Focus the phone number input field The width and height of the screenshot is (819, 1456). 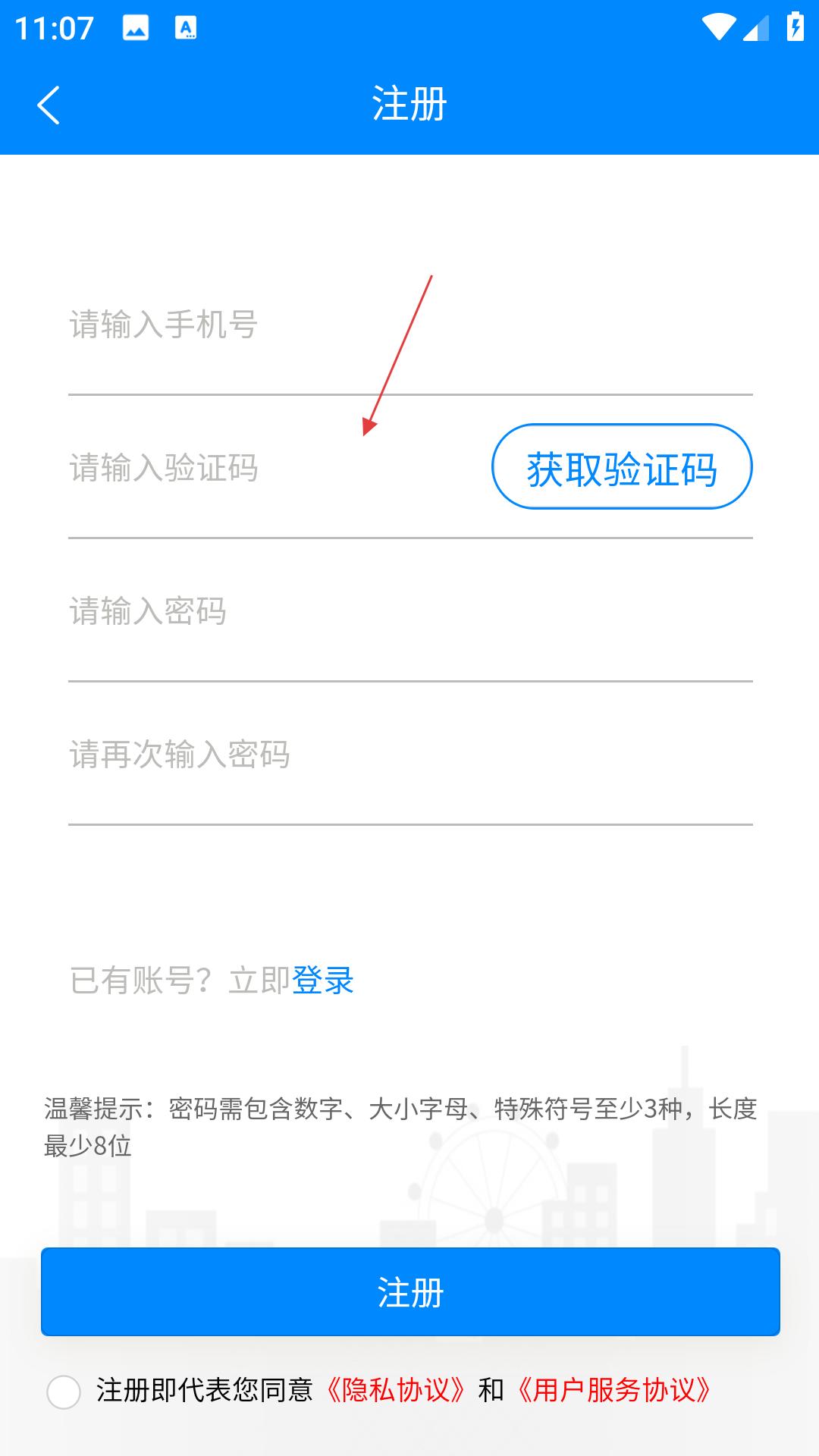[x=410, y=325]
